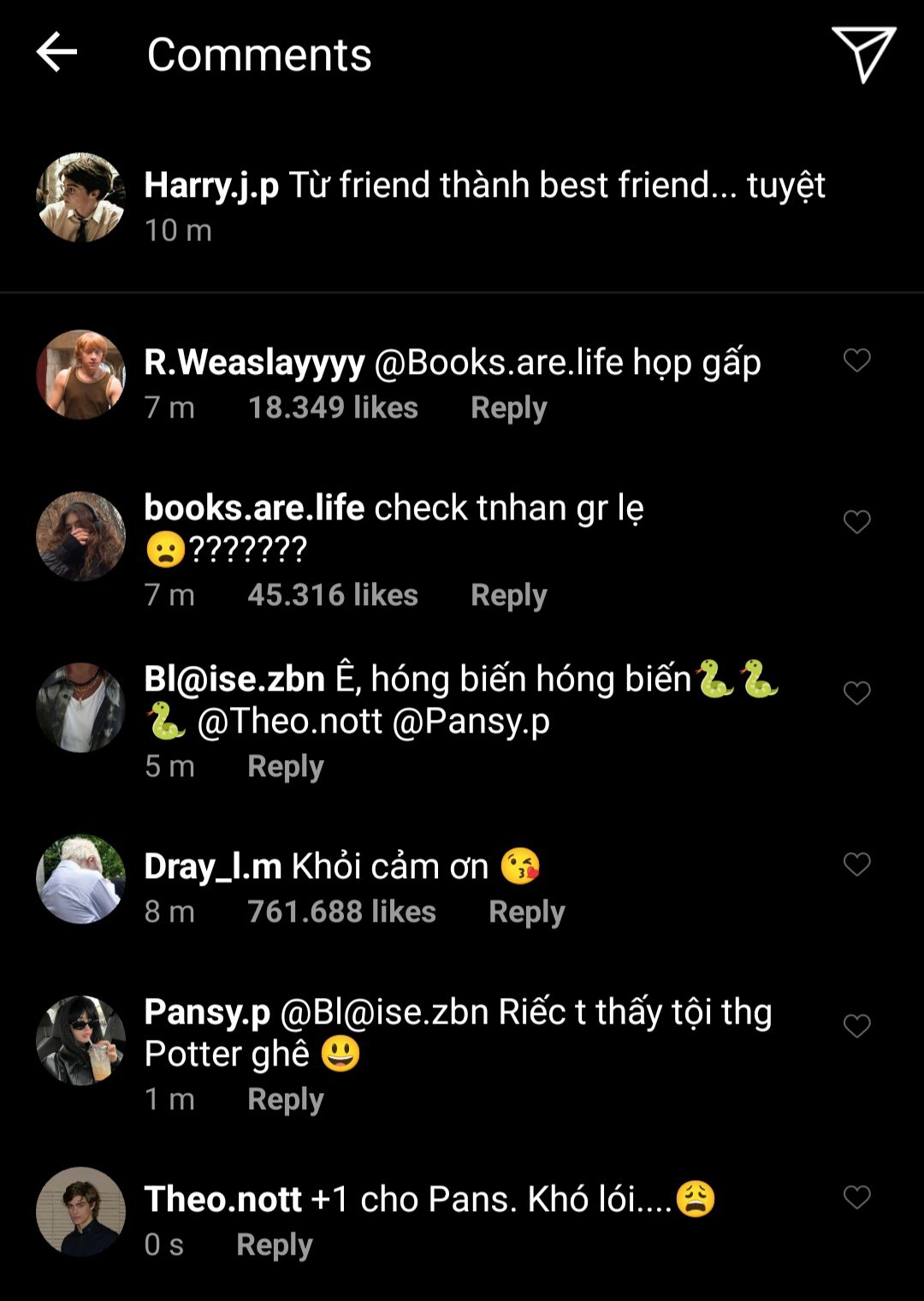Reply to Theo.nott's comment
Screen dimensions: 924x1301
[274, 1245]
